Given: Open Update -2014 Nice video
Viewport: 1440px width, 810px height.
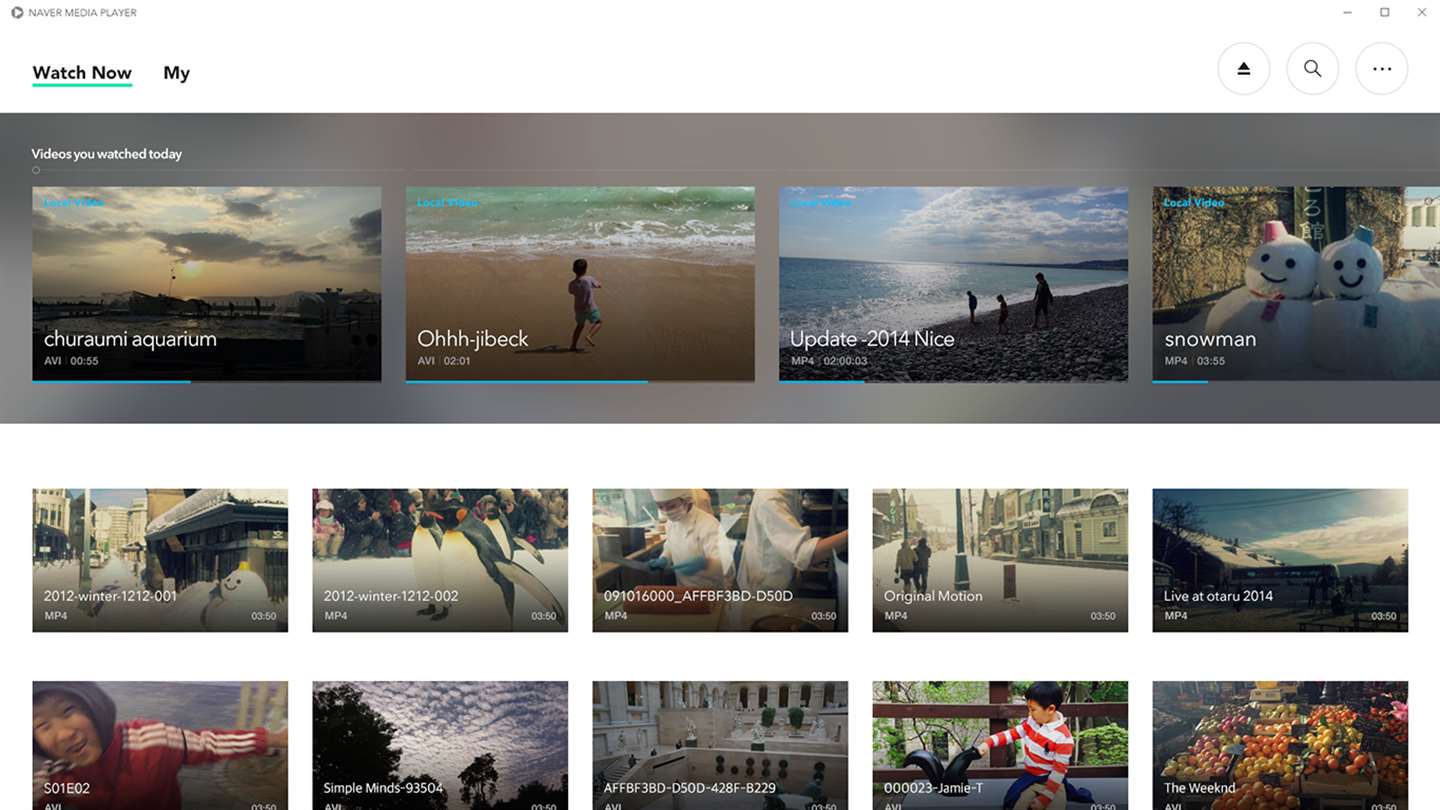Looking at the screenshot, I should tap(953, 283).
